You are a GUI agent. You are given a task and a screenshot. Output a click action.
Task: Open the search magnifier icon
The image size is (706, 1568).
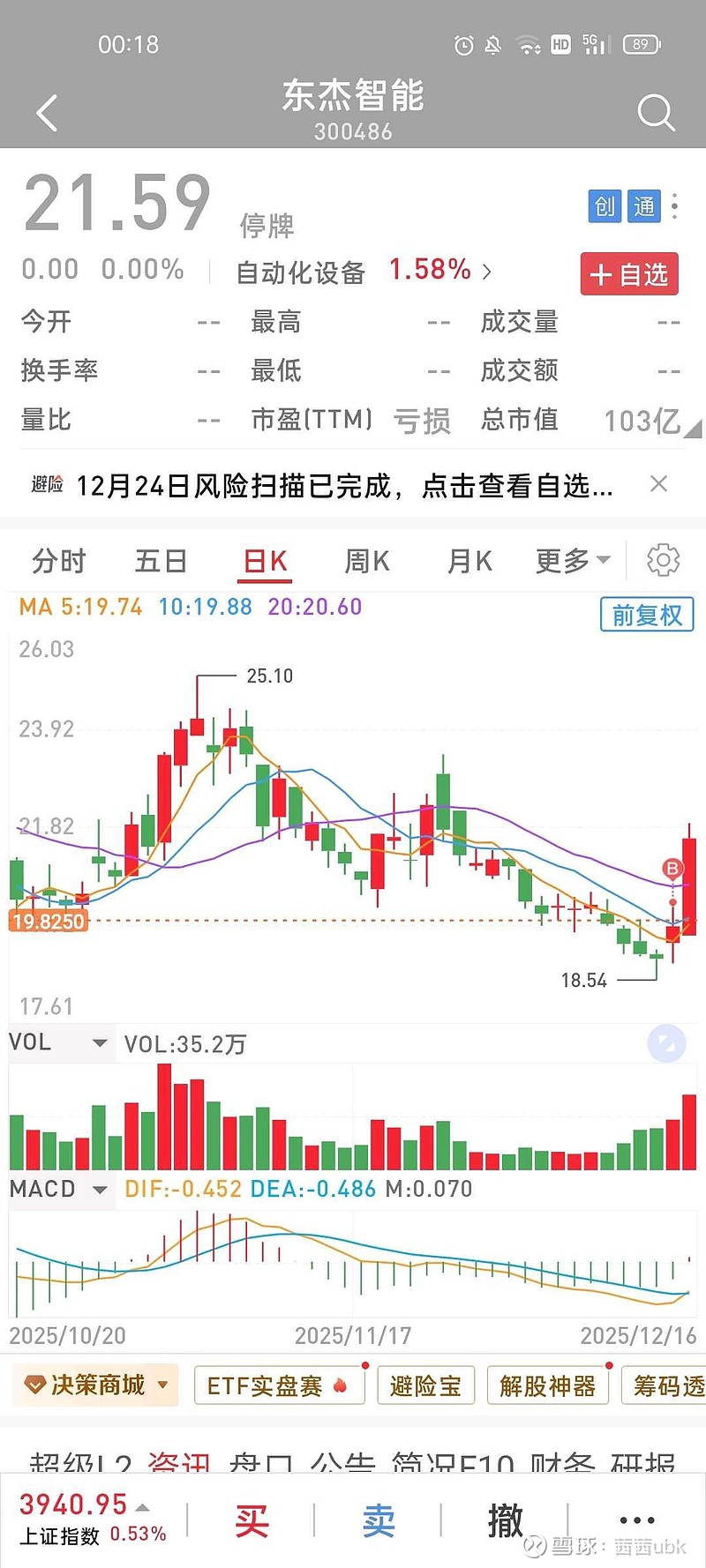[x=656, y=113]
